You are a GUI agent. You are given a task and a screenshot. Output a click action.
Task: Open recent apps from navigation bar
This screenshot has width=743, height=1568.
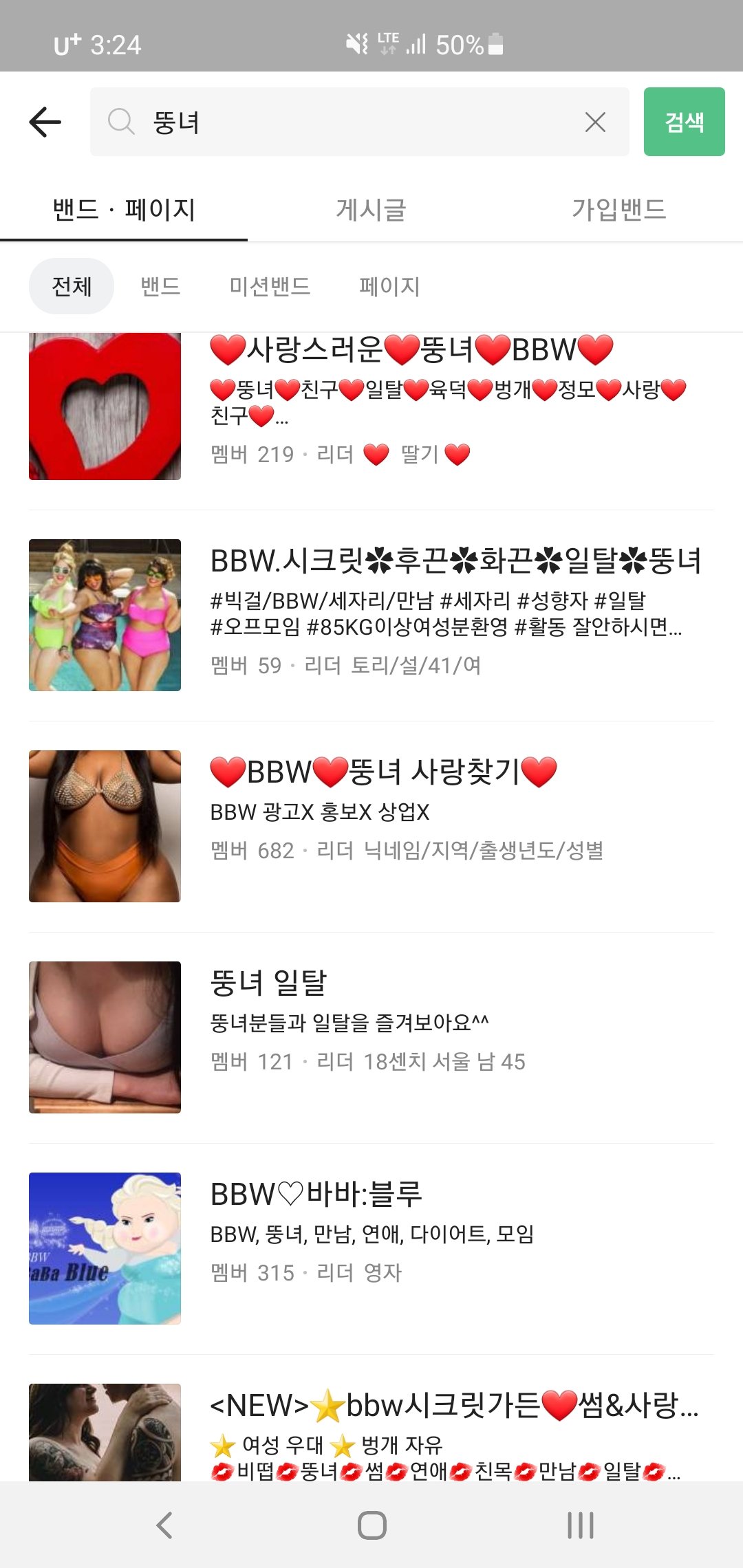click(x=580, y=1525)
